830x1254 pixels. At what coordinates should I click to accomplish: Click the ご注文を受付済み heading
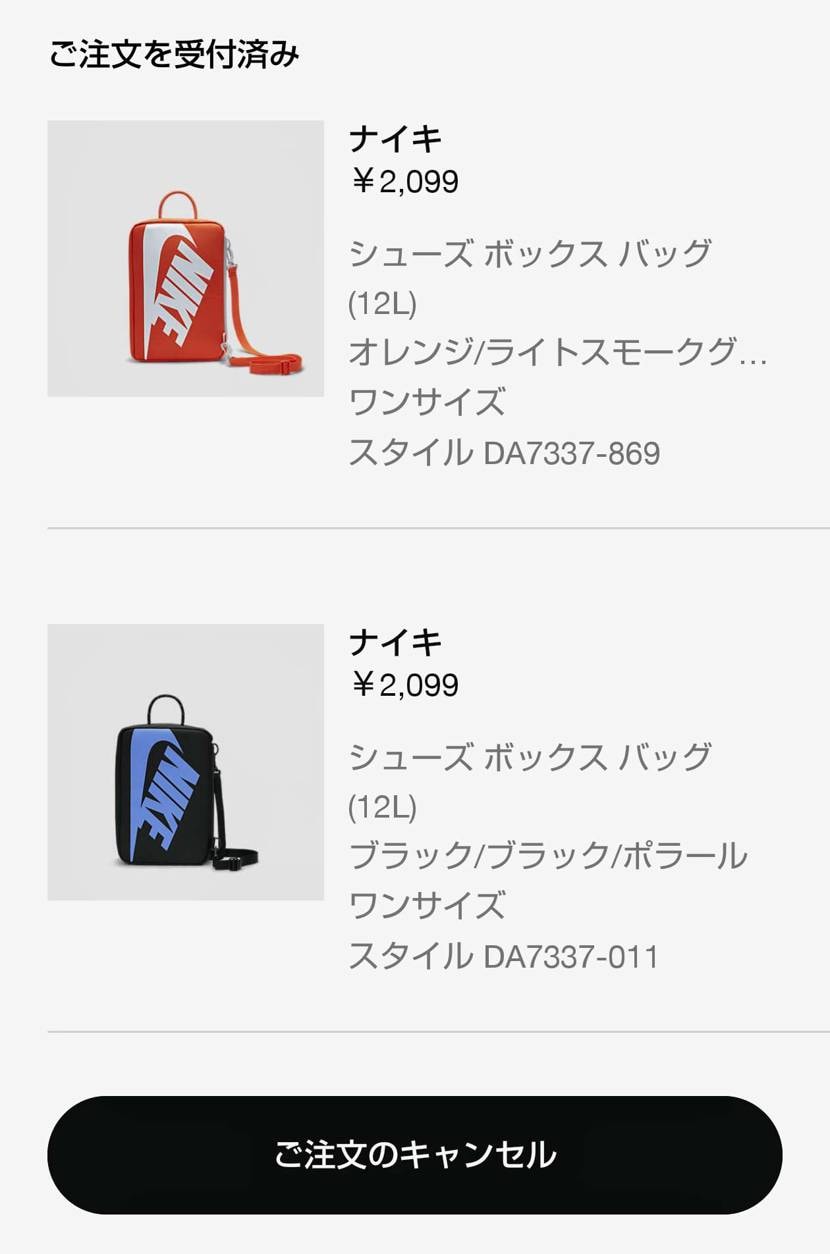172,57
